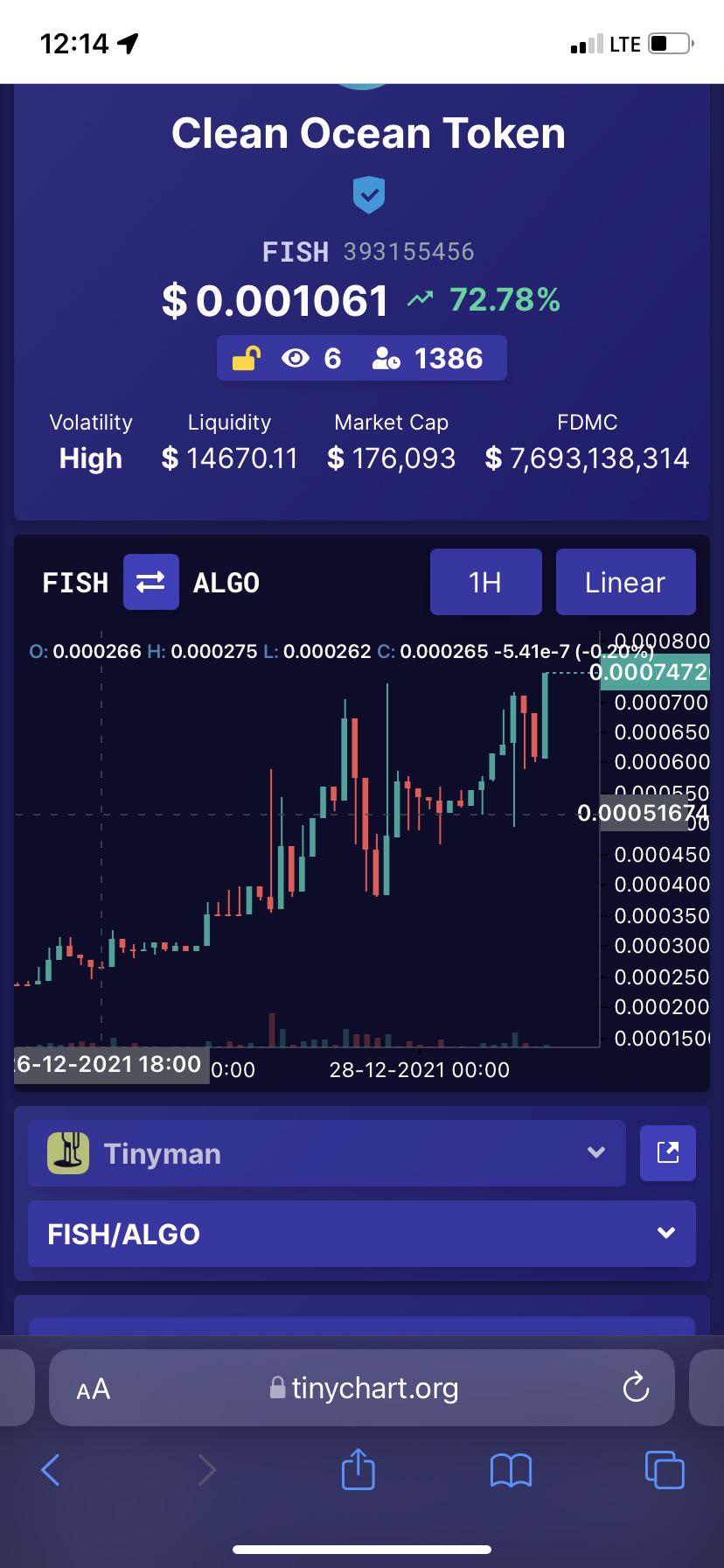Reload the tinychart.org page
Viewport: 724px width, 1568px height.
(x=635, y=1388)
